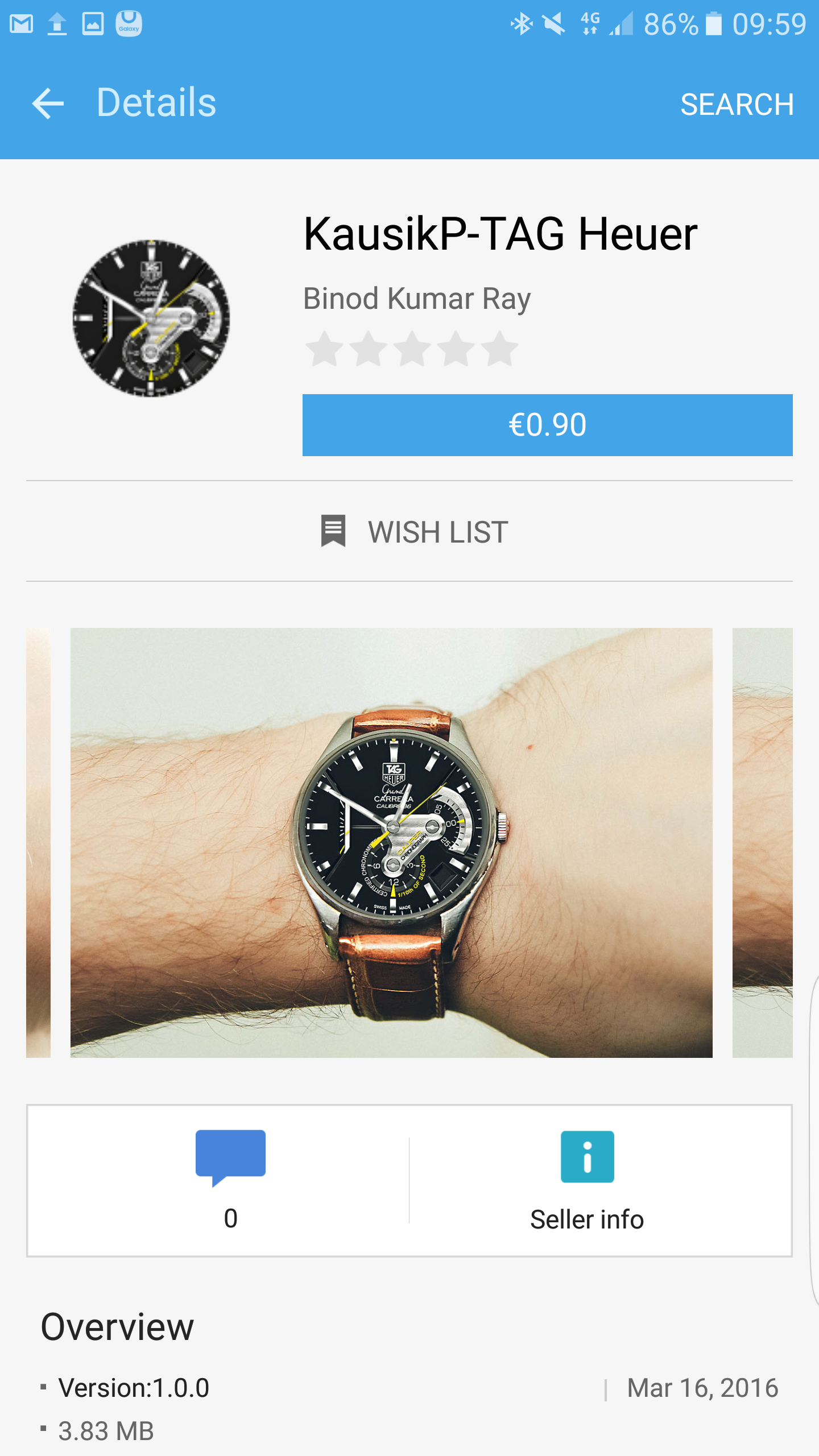Tap seller name Binod Kumar Ray
The image size is (819, 1456).
pos(417,299)
